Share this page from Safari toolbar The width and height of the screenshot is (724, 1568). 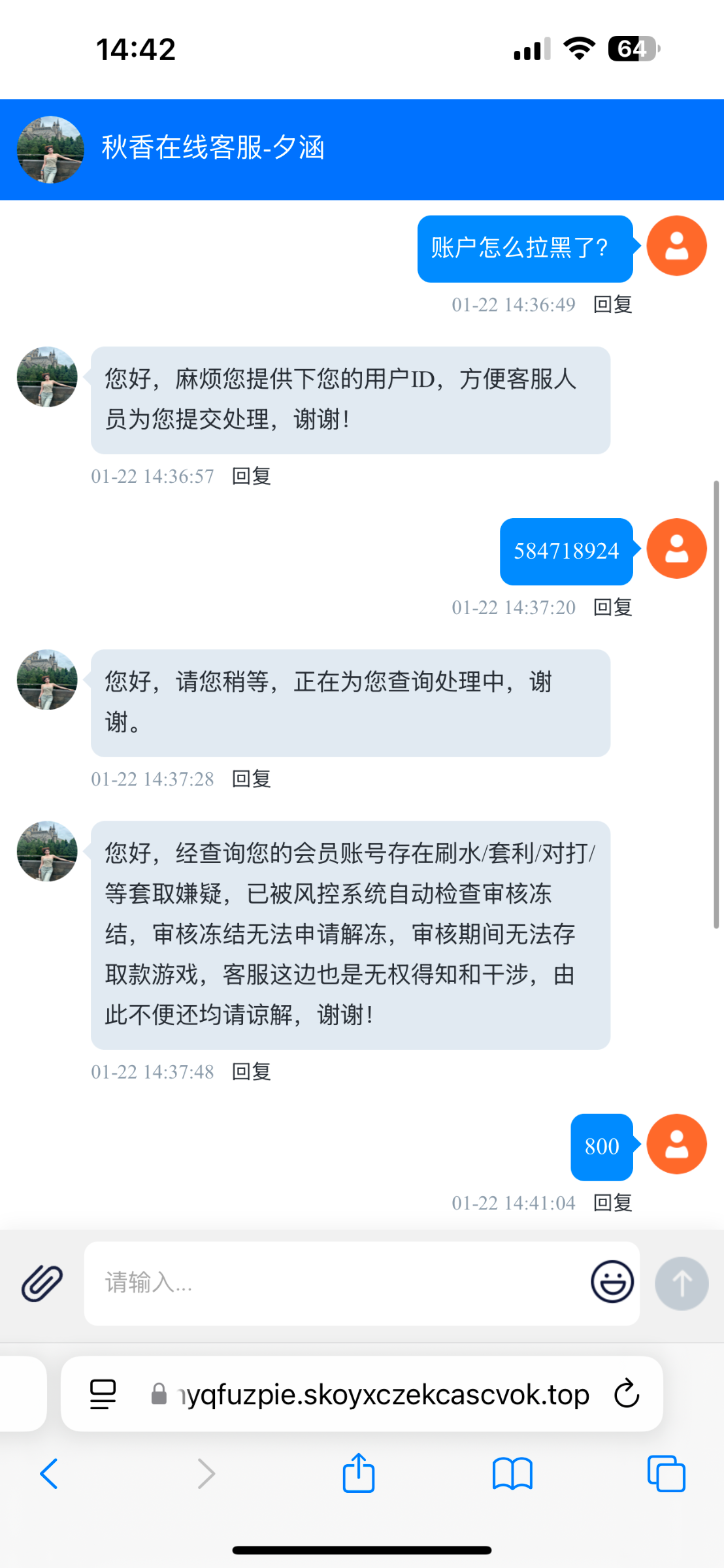tap(359, 1474)
